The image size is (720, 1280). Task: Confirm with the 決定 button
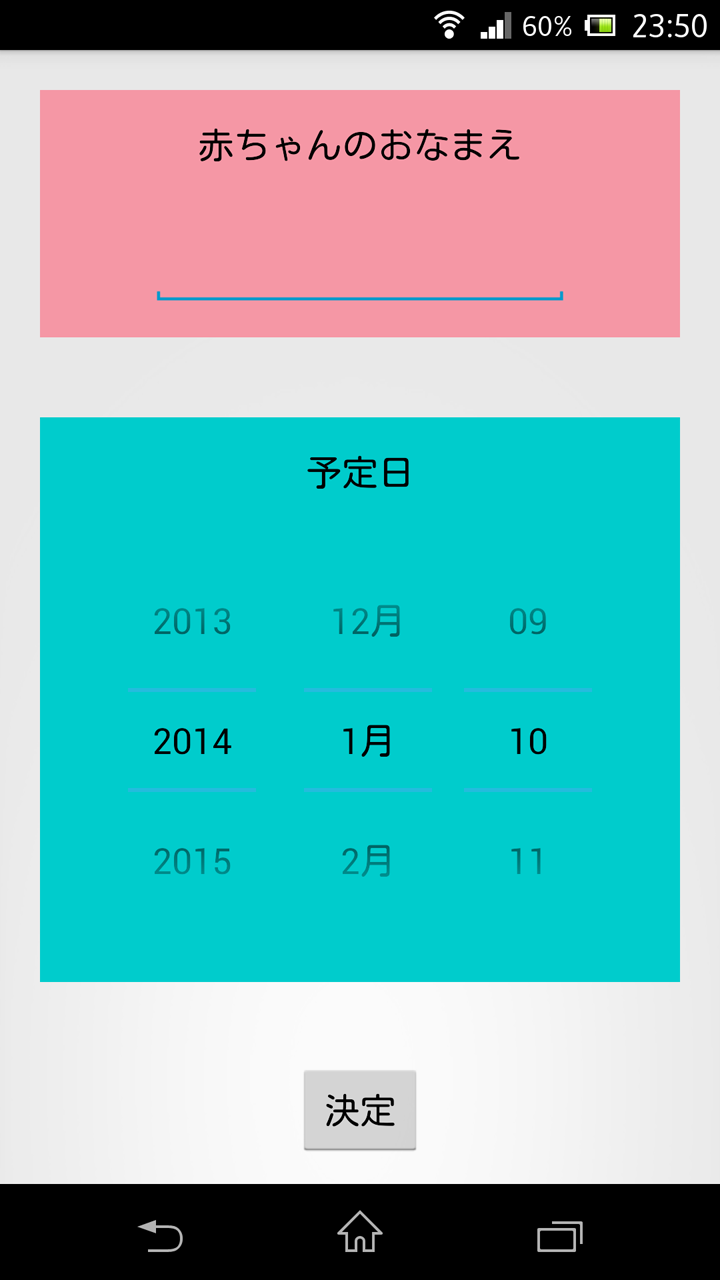[x=360, y=1110]
